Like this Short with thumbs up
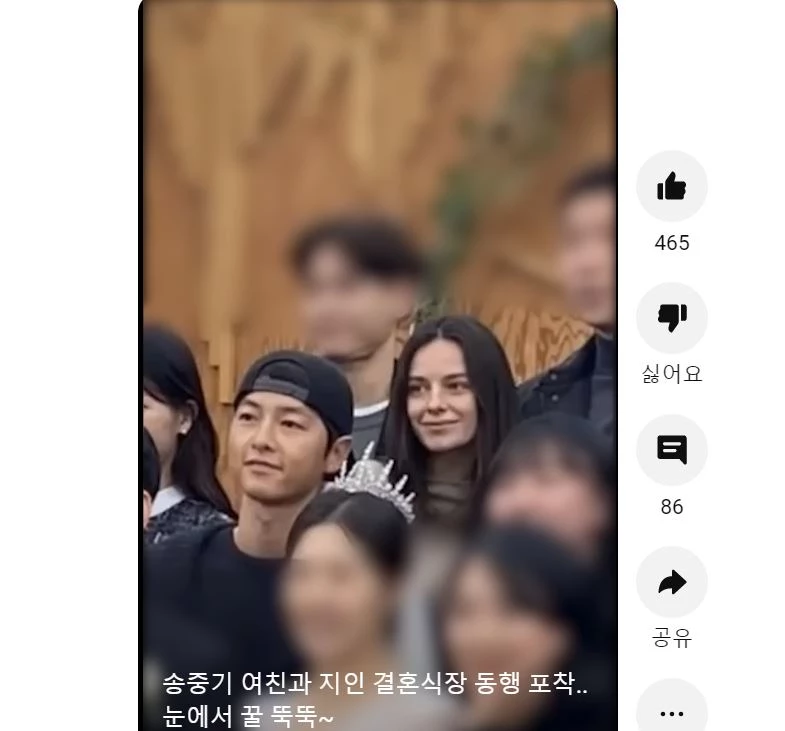785x731 pixels. pyautogui.click(x=671, y=186)
